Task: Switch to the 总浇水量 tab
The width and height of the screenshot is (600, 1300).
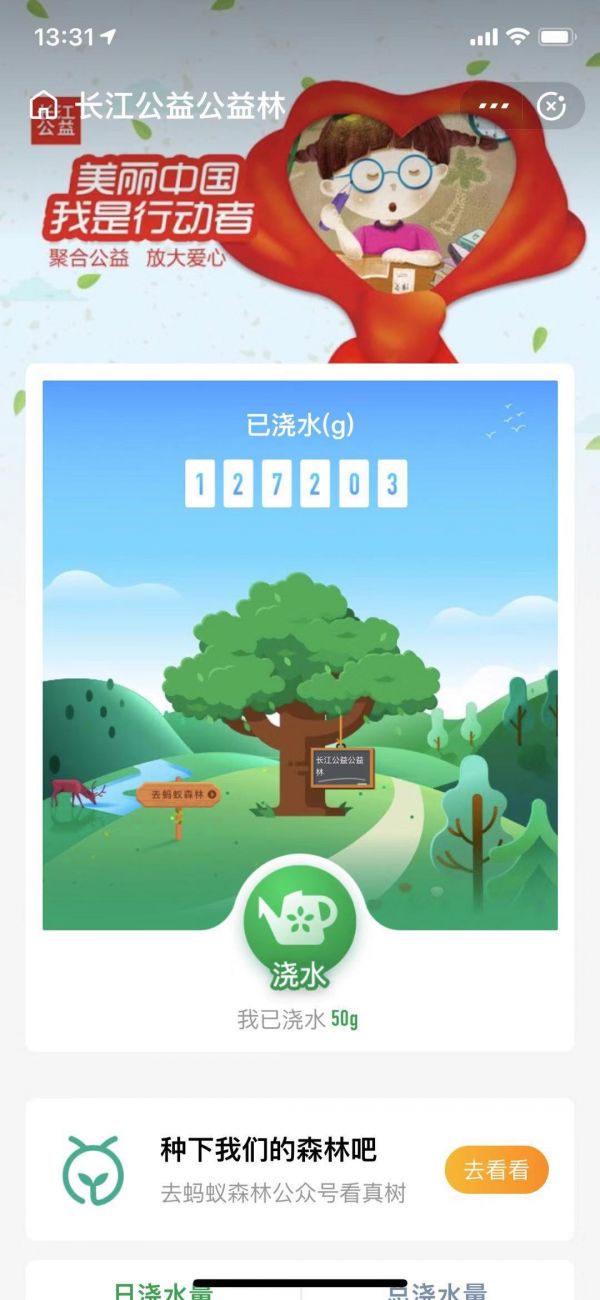Action: coord(437,1290)
